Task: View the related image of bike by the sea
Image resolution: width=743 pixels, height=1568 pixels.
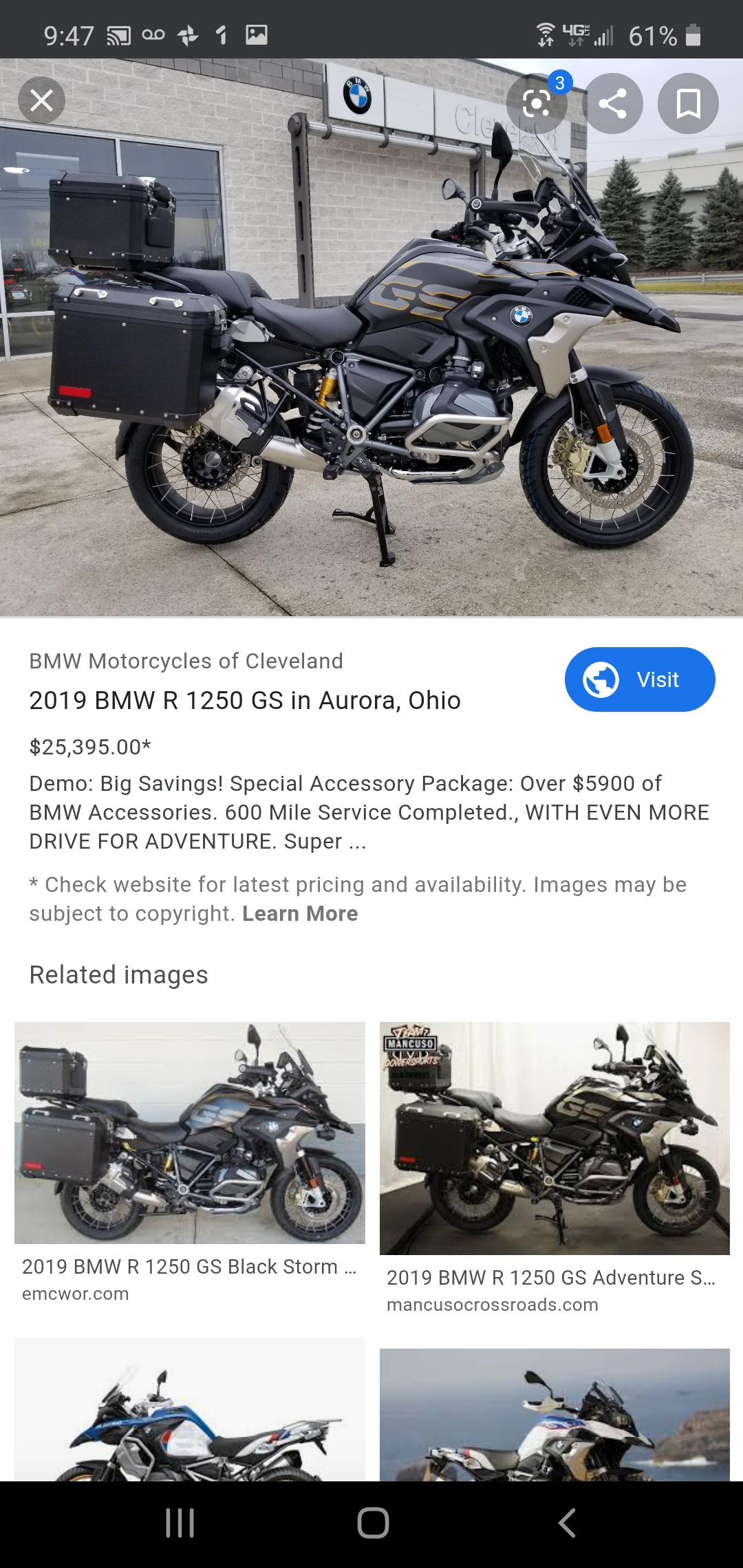Action: pos(554,1415)
